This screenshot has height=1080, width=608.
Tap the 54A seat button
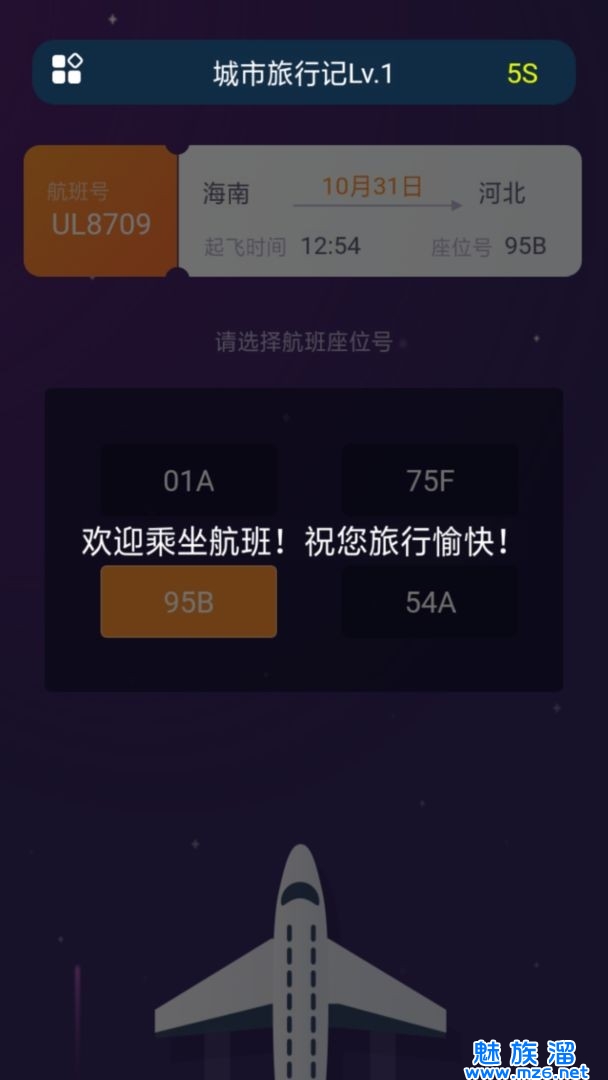click(430, 602)
